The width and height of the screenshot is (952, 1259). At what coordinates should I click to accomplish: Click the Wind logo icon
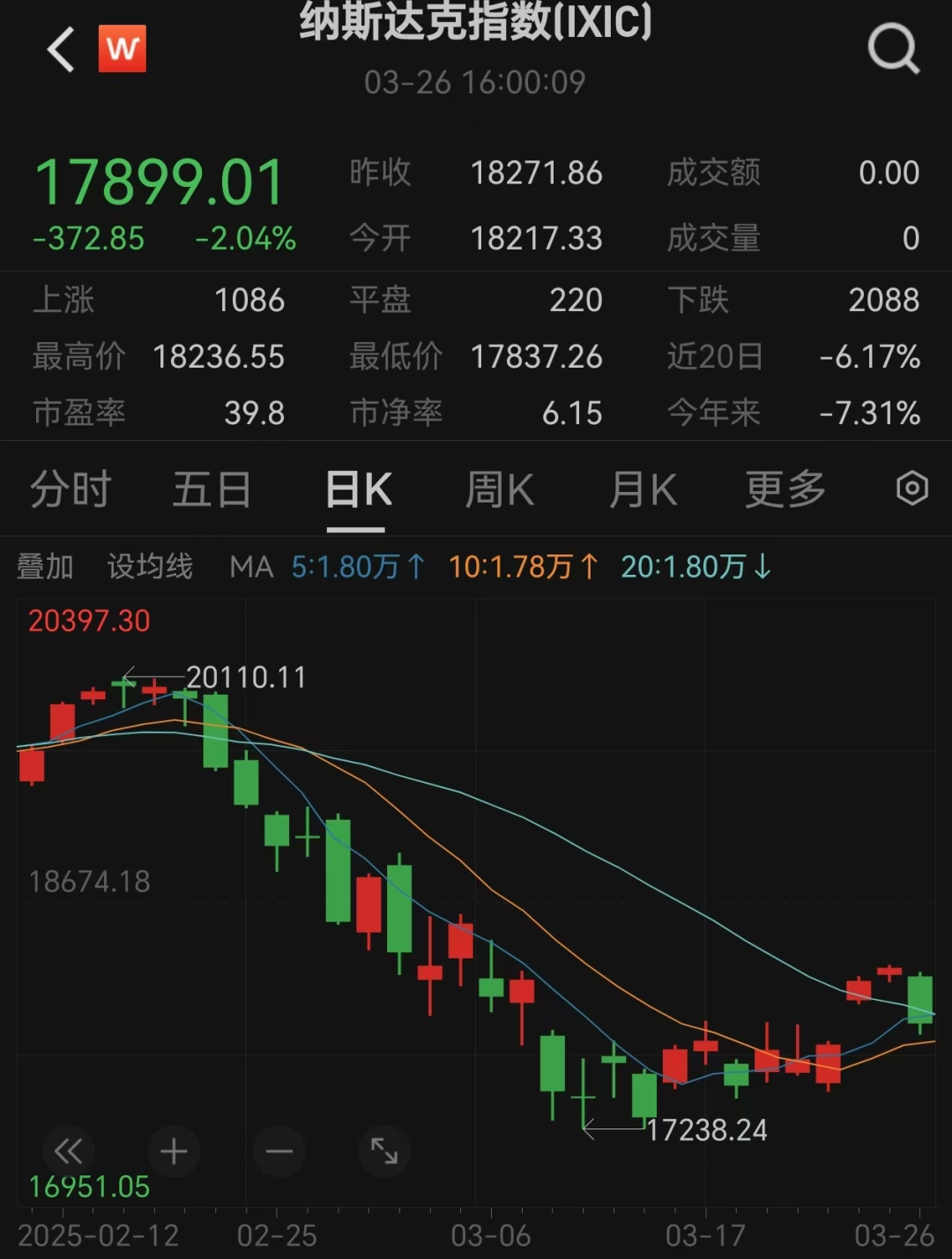(123, 49)
